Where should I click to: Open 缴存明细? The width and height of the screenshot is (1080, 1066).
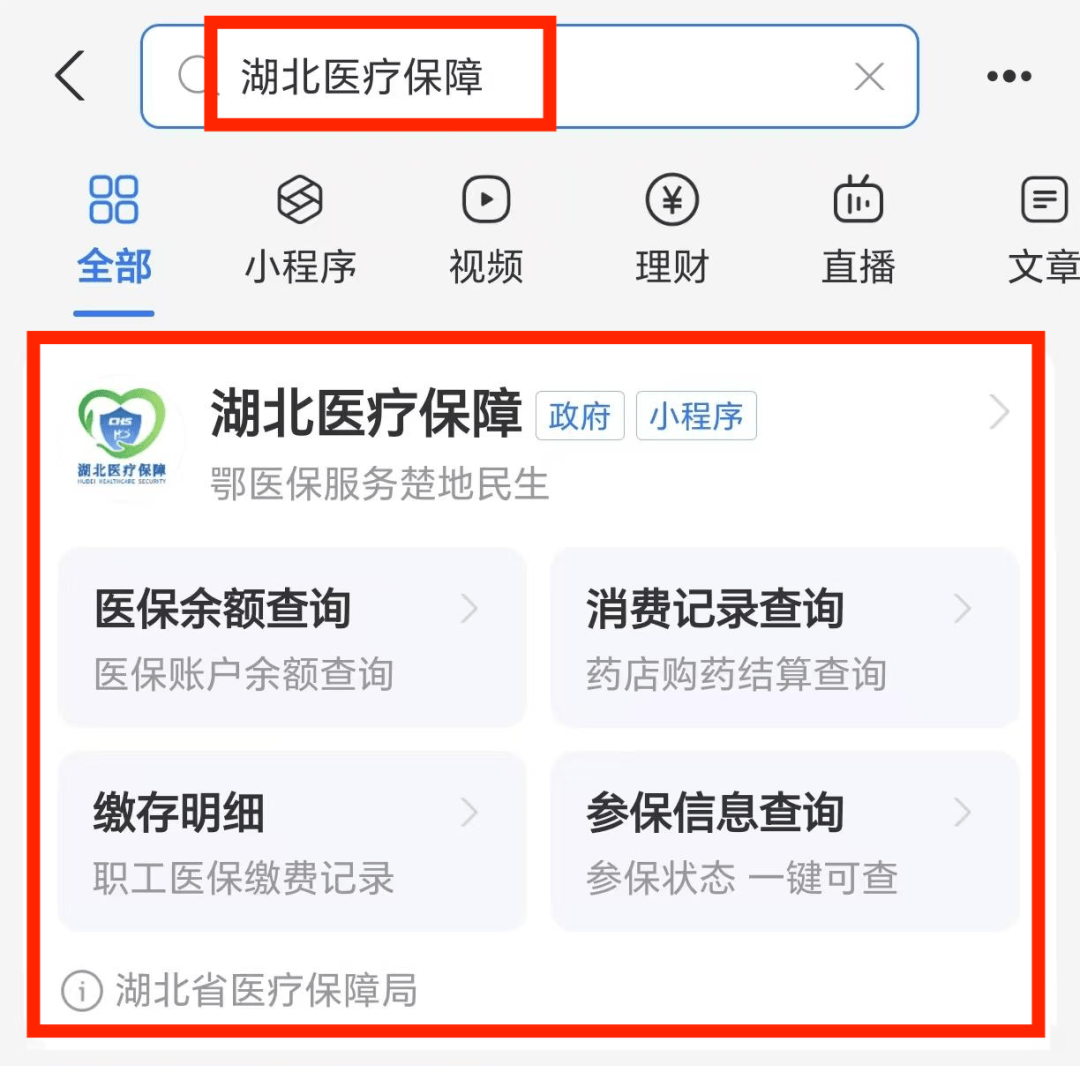(x=291, y=841)
